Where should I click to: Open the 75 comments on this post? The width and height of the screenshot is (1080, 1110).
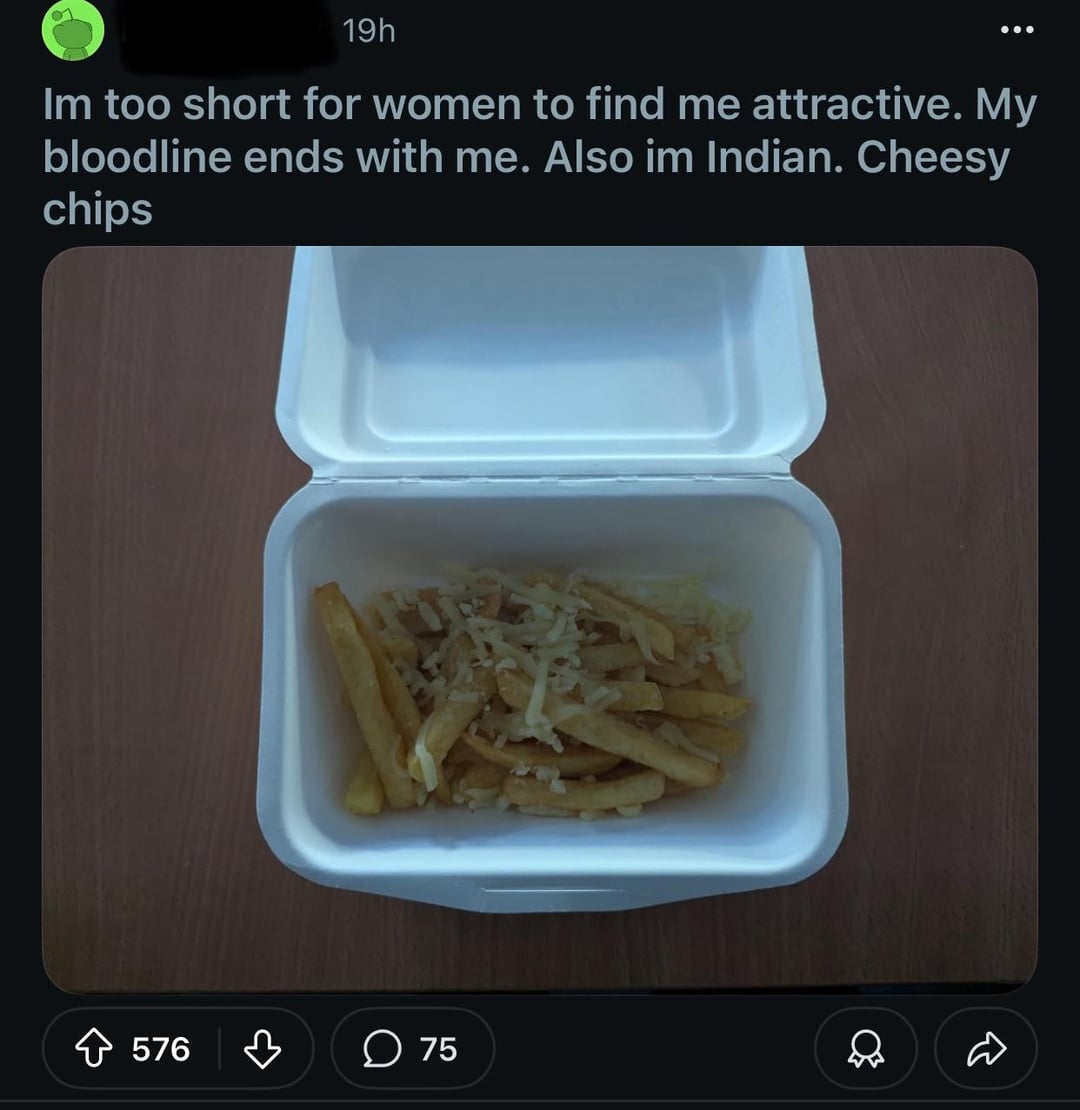point(412,1048)
